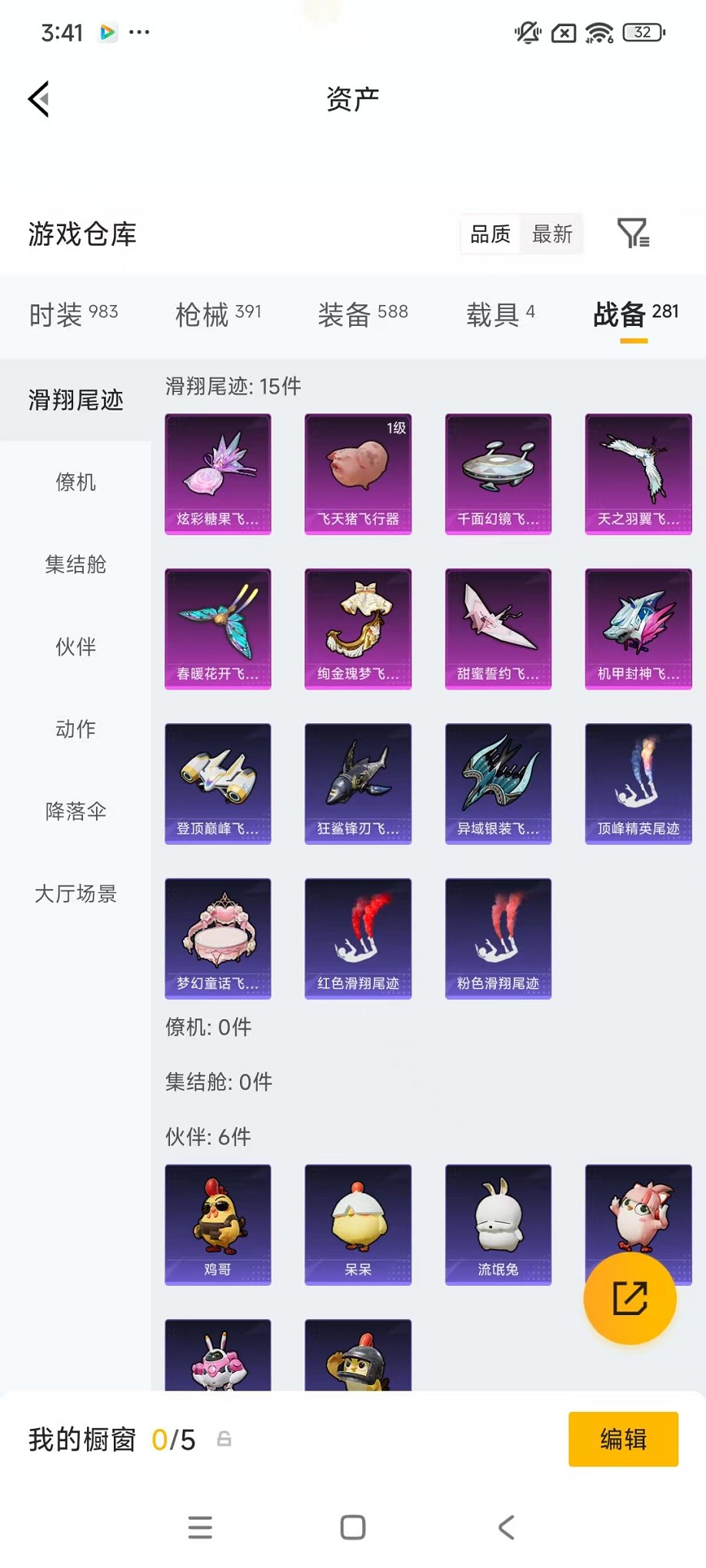The image size is (706, 1568).
Task: Tap the 编辑 button
Action: tap(623, 1439)
